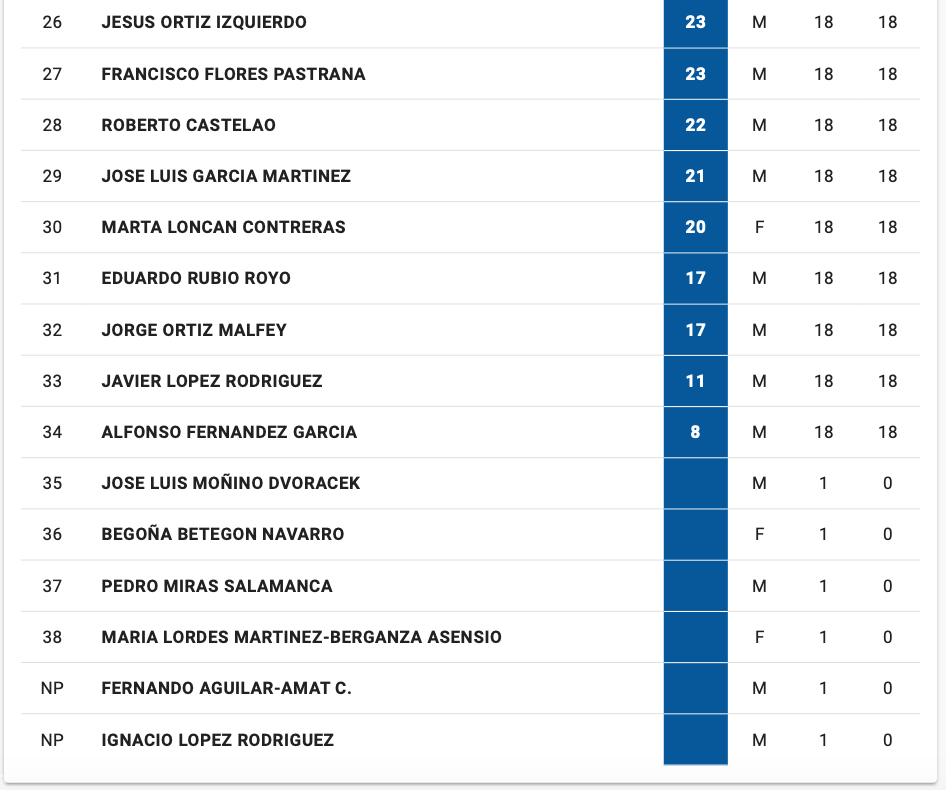Select Jose Luis Moñino Dvoracek's row
Image resolution: width=946 pixels, height=790 pixels.
pos(231,483)
